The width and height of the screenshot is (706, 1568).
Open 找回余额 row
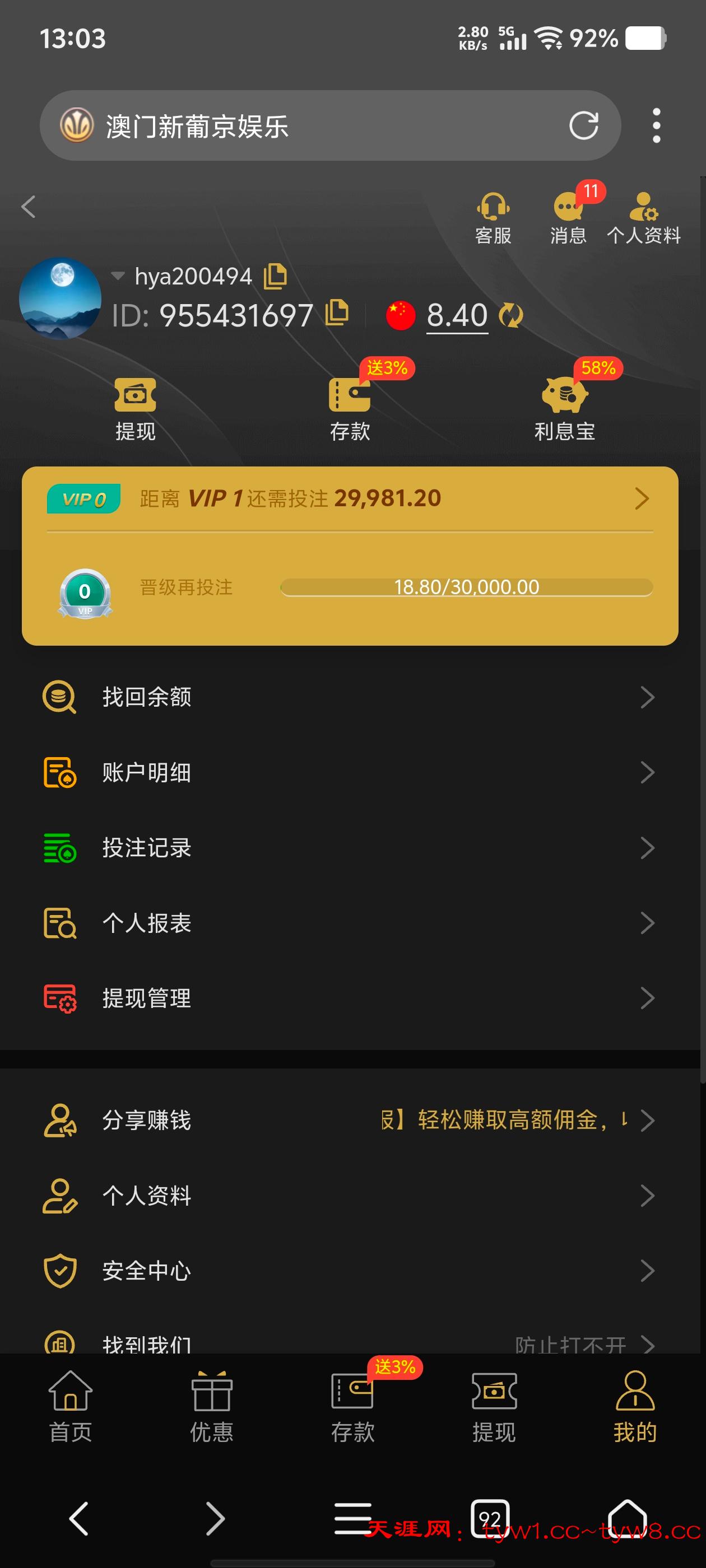click(x=350, y=697)
